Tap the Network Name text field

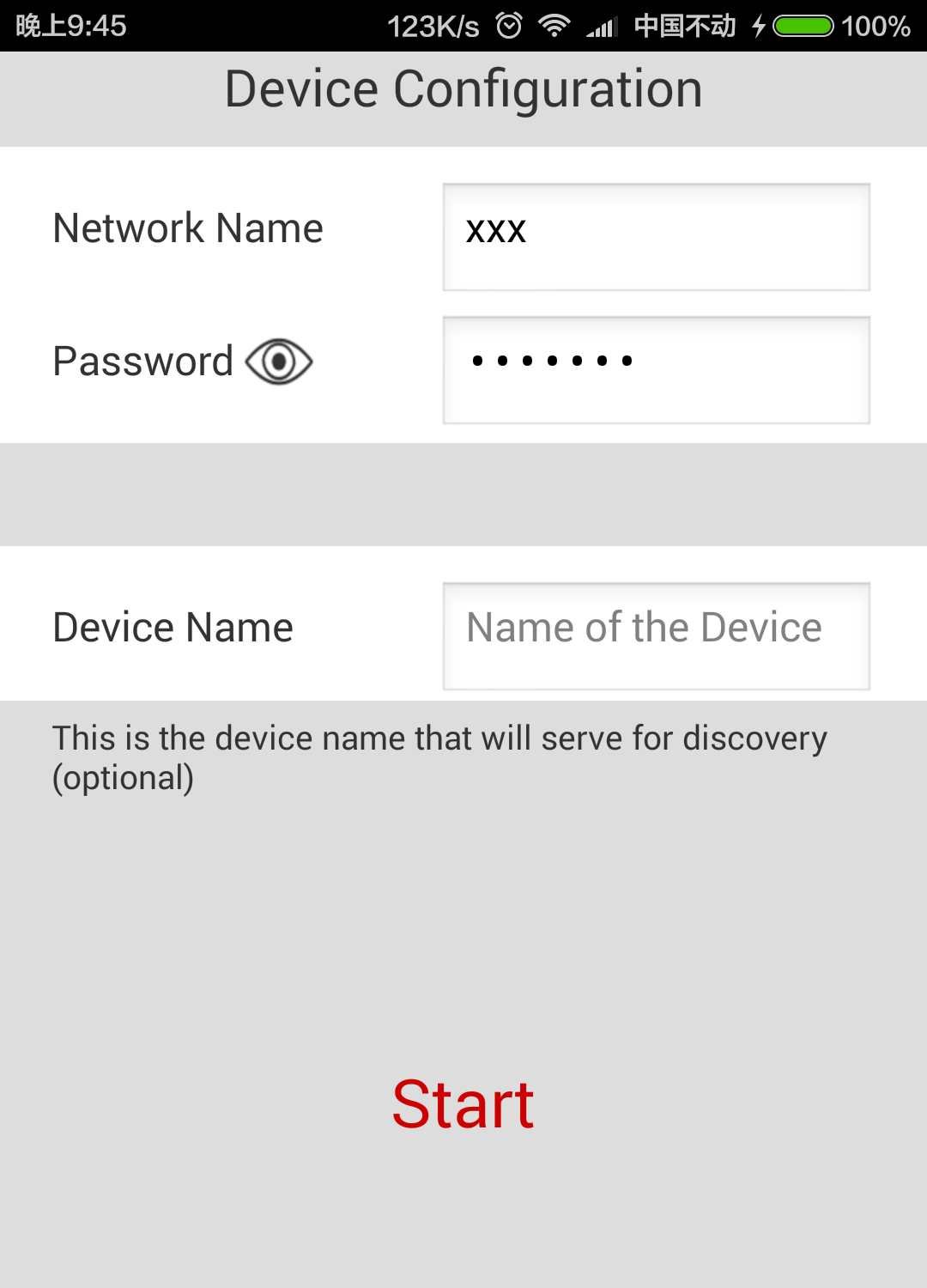(x=656, y=237)
